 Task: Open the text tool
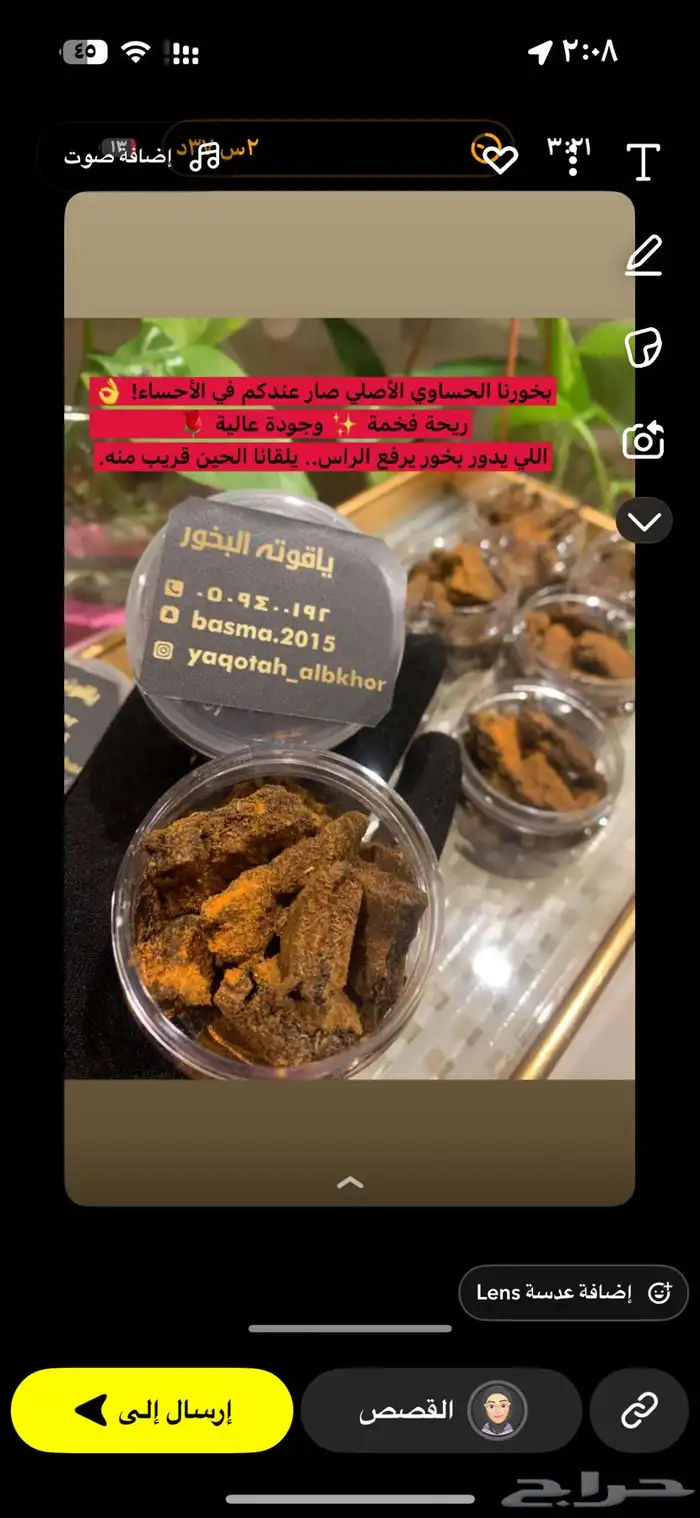coord(644,161)
